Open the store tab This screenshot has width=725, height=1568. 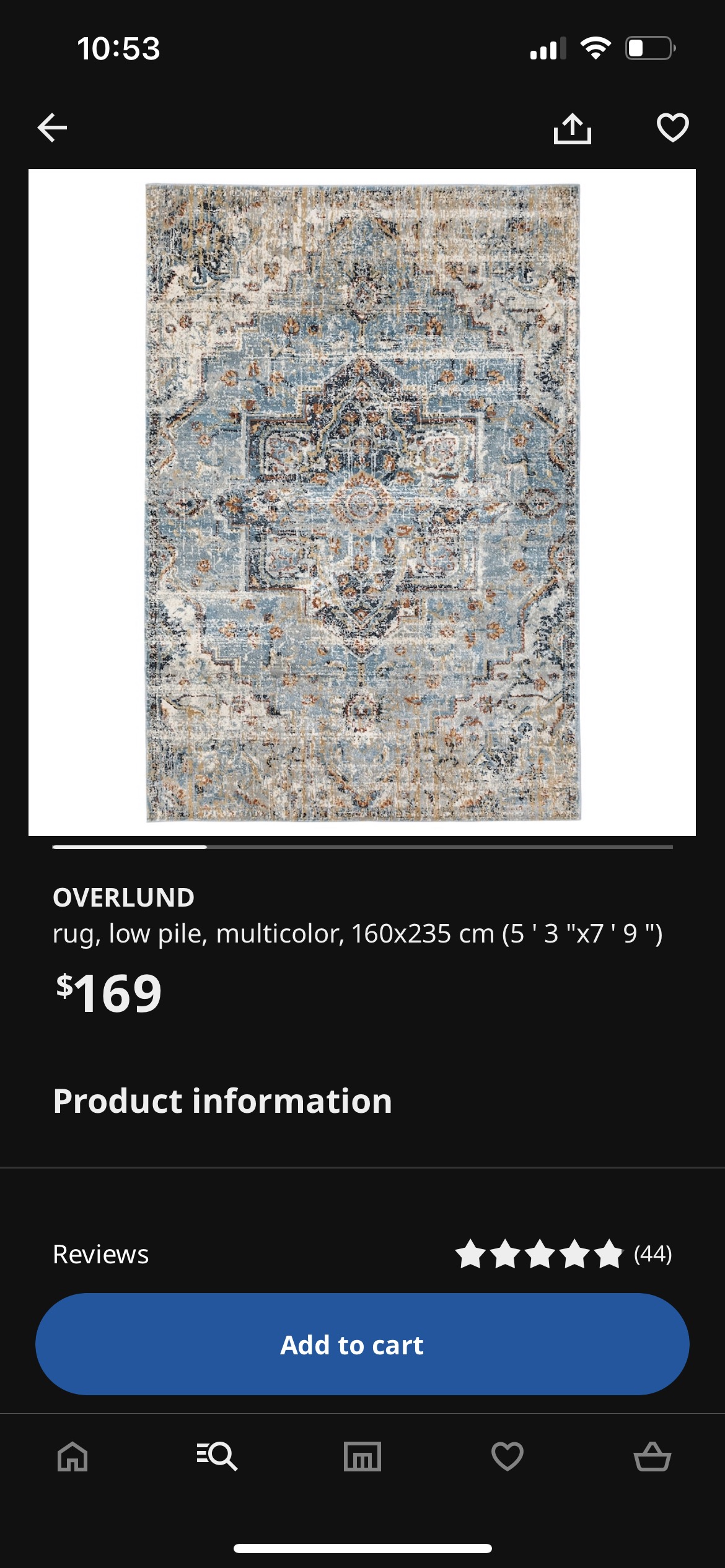tap(362, 1457)
